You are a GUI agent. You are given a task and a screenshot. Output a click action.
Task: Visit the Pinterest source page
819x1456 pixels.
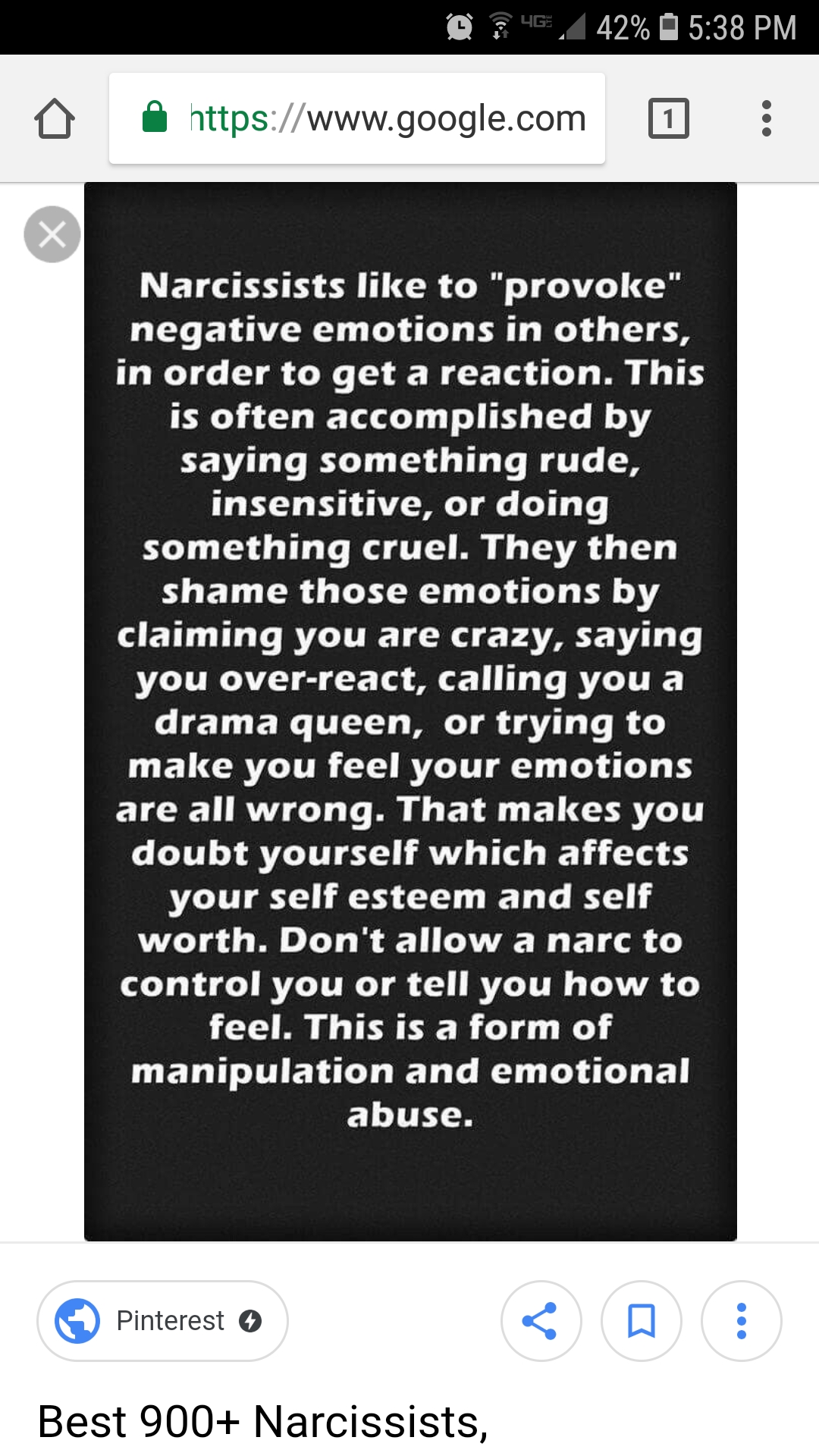pyautogui.click(x=162, y=1321)
